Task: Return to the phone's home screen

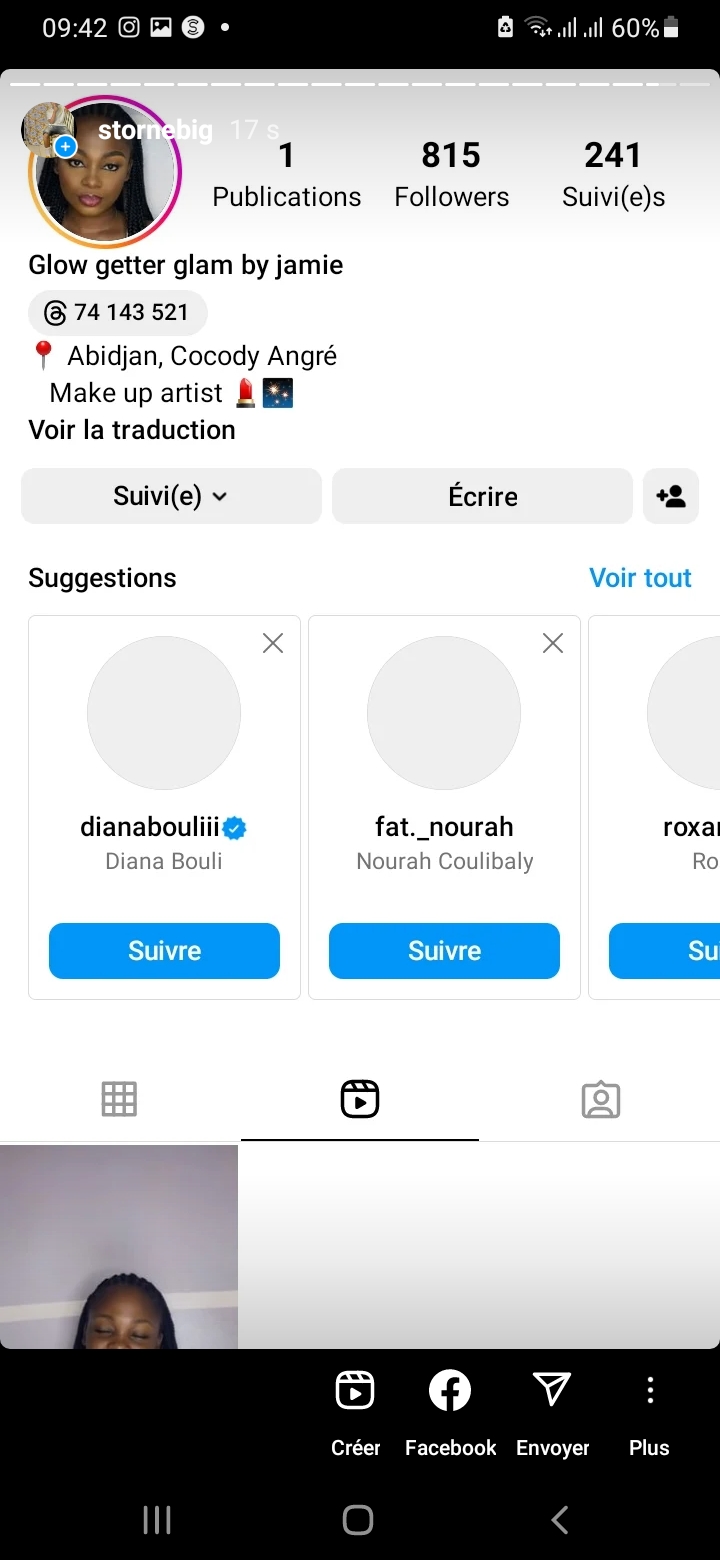Action: [x=358, y=1520]
